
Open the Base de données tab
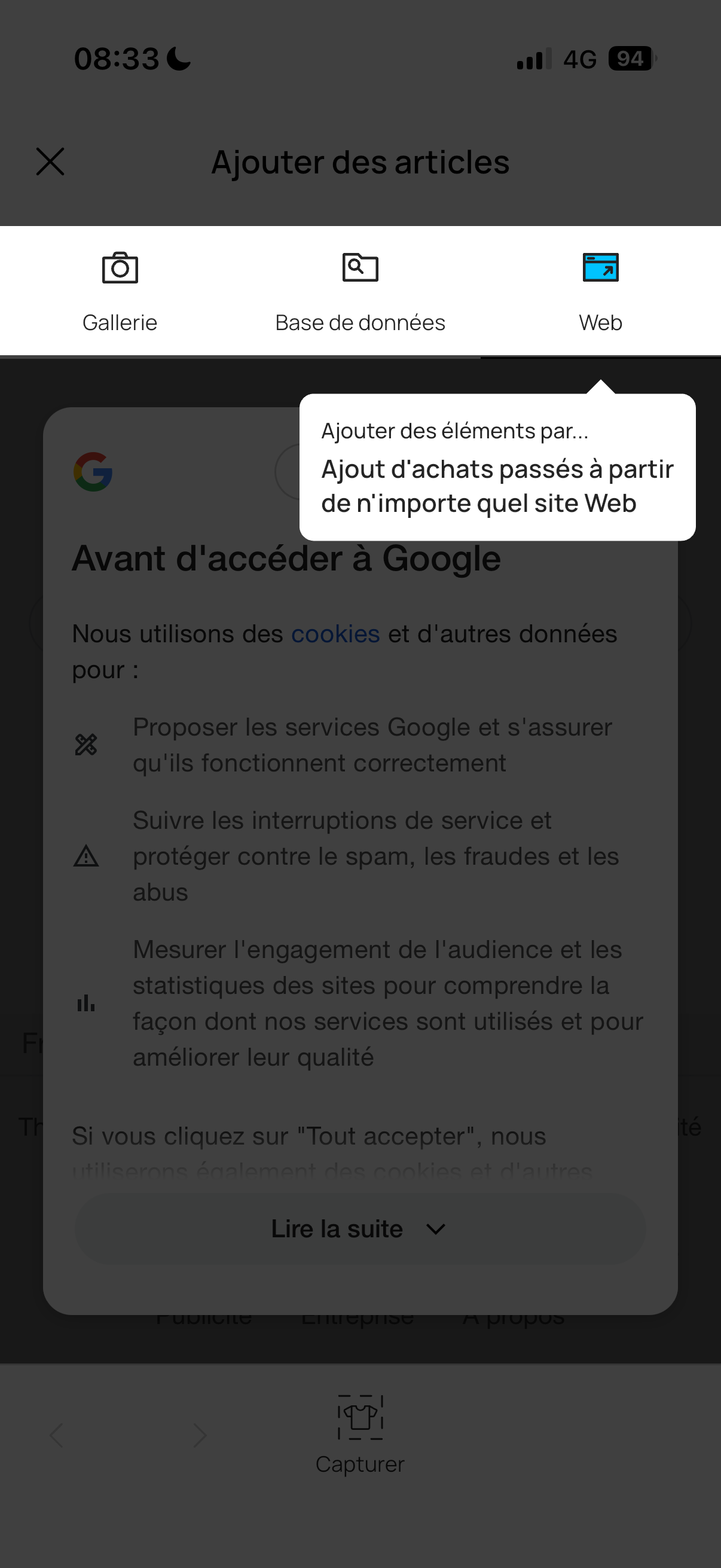[x=360, y=292]
